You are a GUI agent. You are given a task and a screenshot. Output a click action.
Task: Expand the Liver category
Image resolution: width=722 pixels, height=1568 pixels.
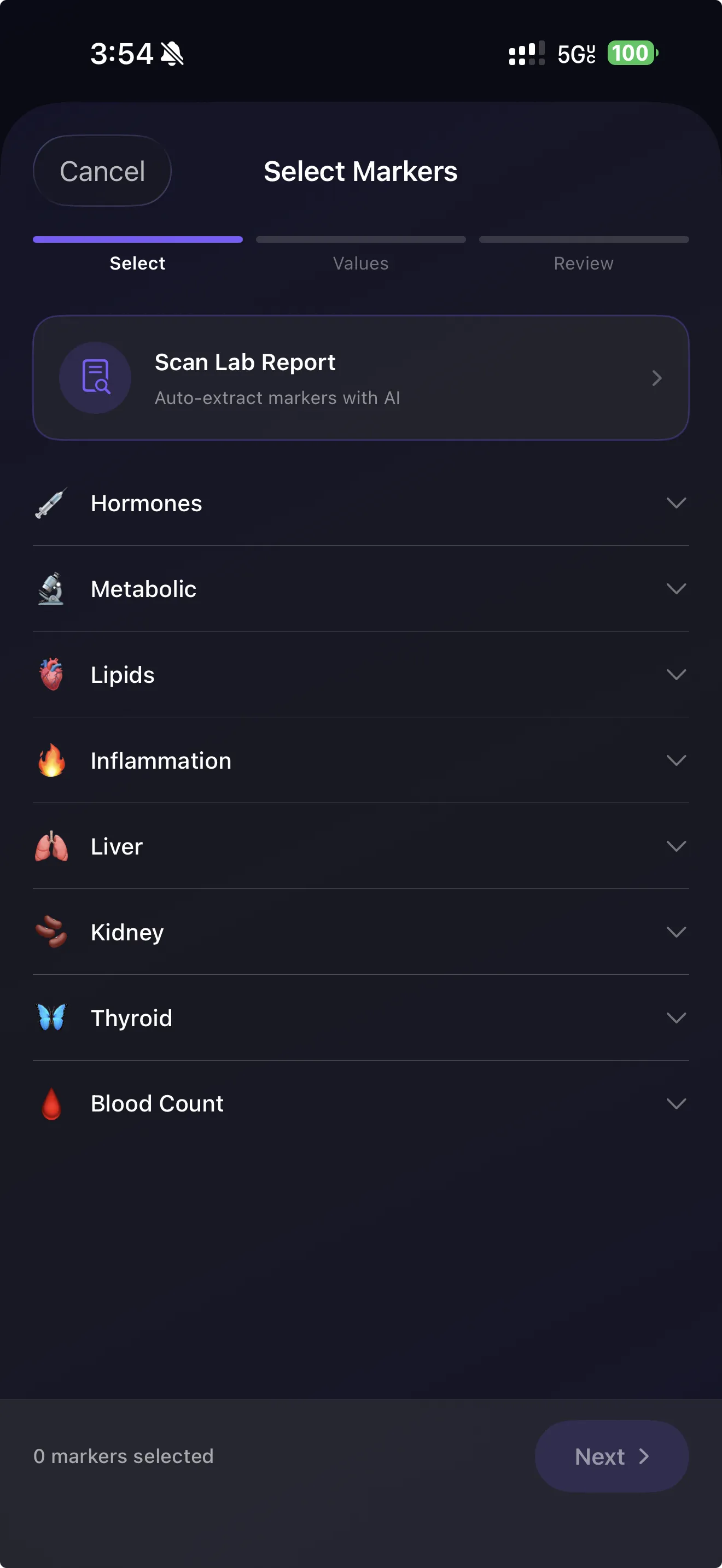(360, 847)
